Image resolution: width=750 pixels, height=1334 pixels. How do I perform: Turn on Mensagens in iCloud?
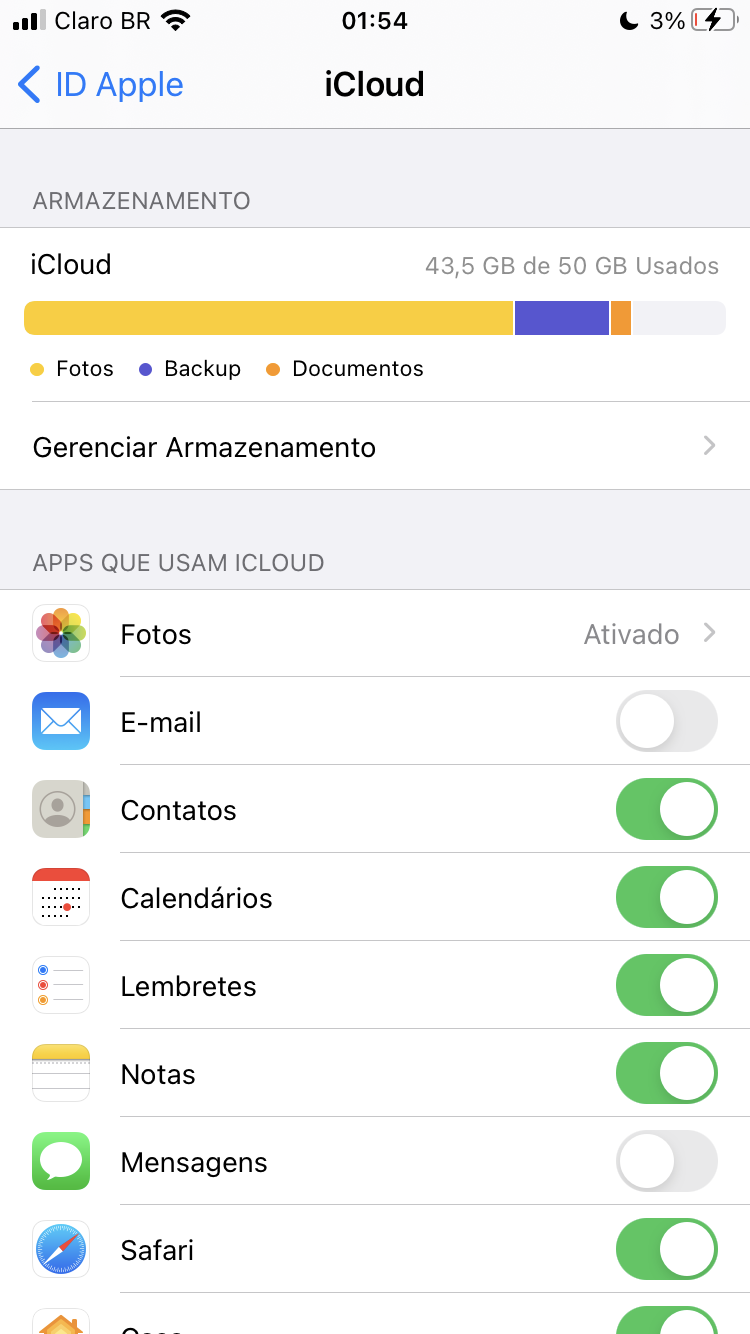tap(666, 1162)
